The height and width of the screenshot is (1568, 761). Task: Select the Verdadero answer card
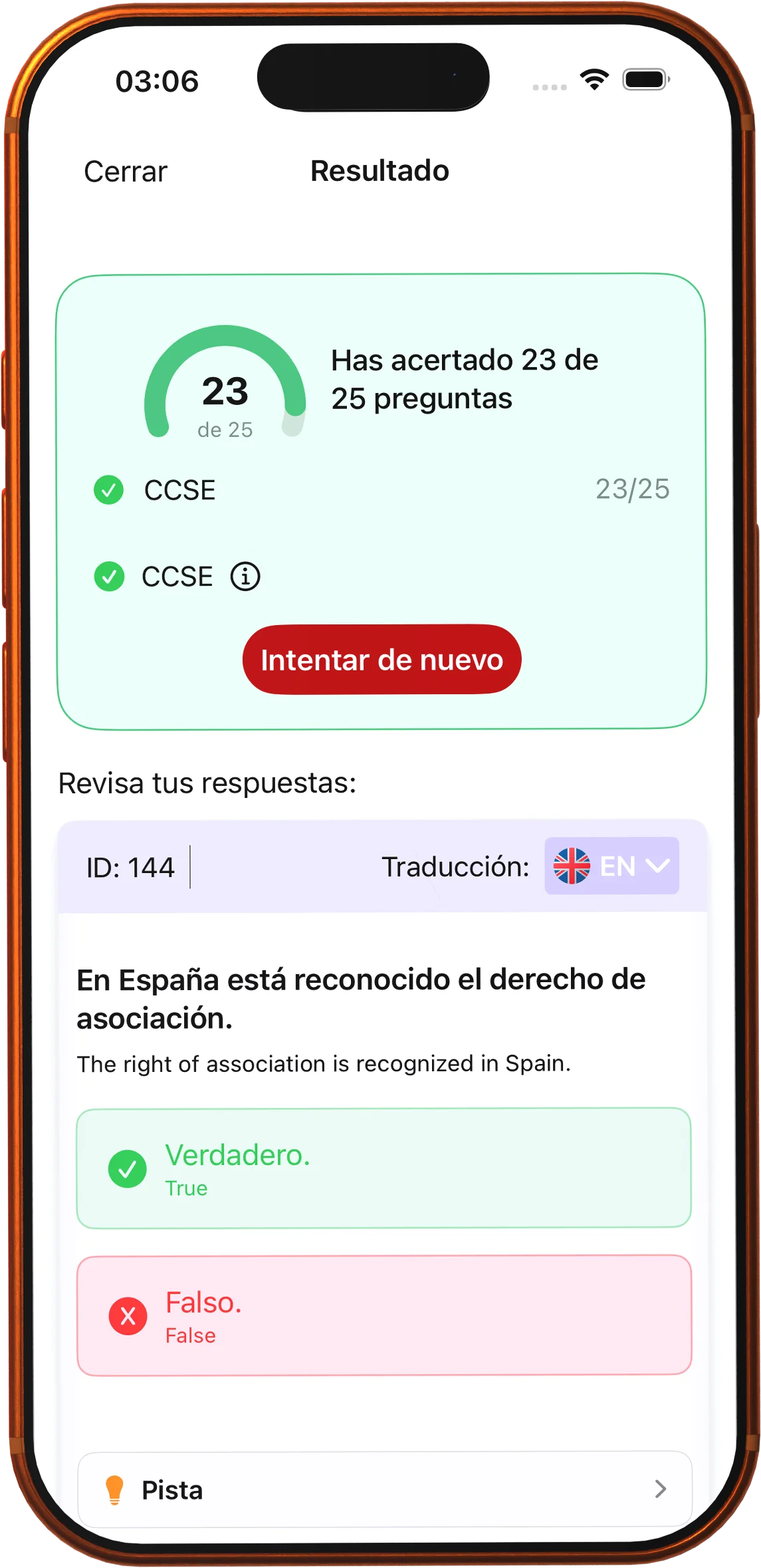tap(384, 1168)
